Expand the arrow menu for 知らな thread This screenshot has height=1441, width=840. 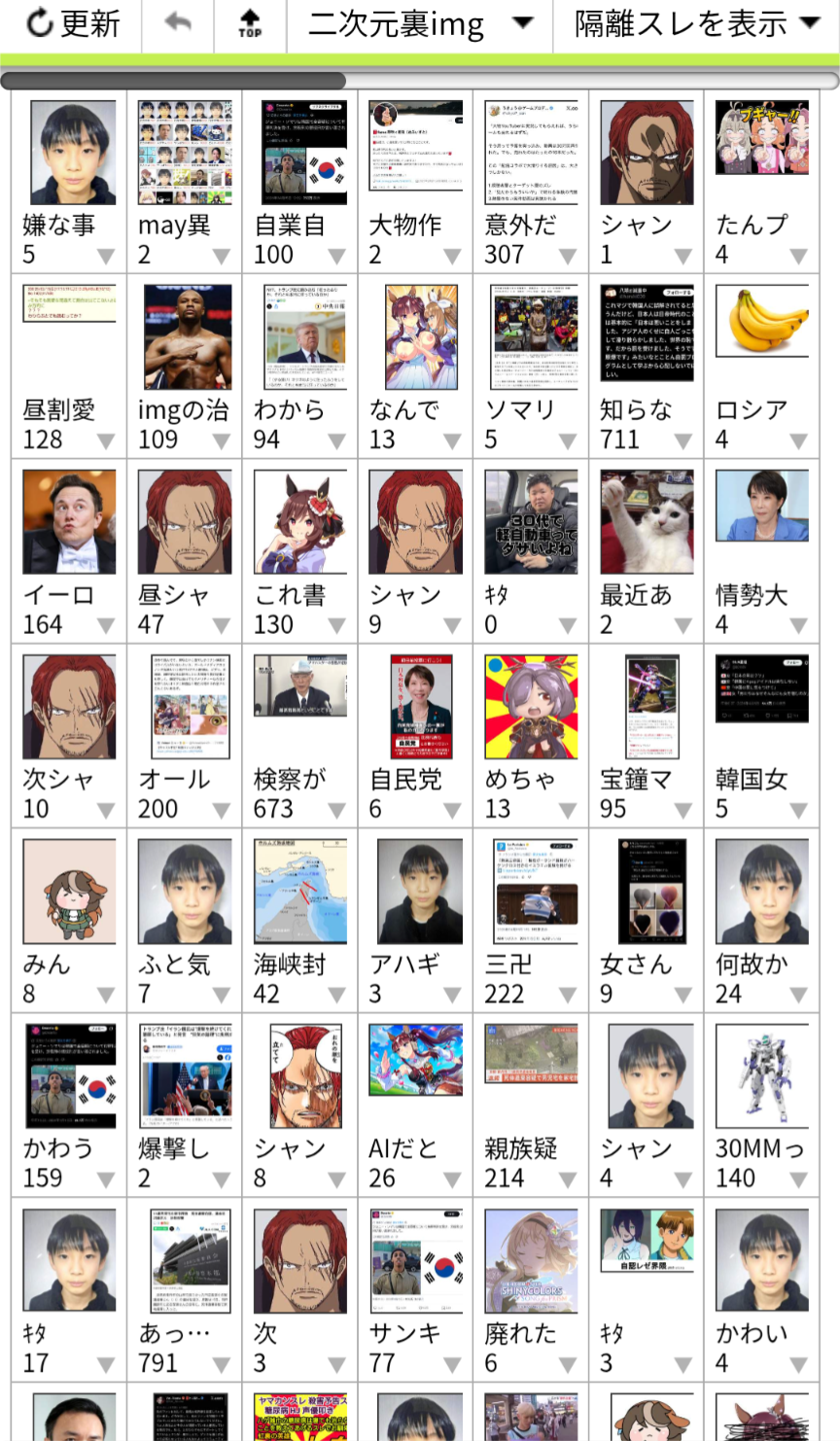click(x=683, y=440)
